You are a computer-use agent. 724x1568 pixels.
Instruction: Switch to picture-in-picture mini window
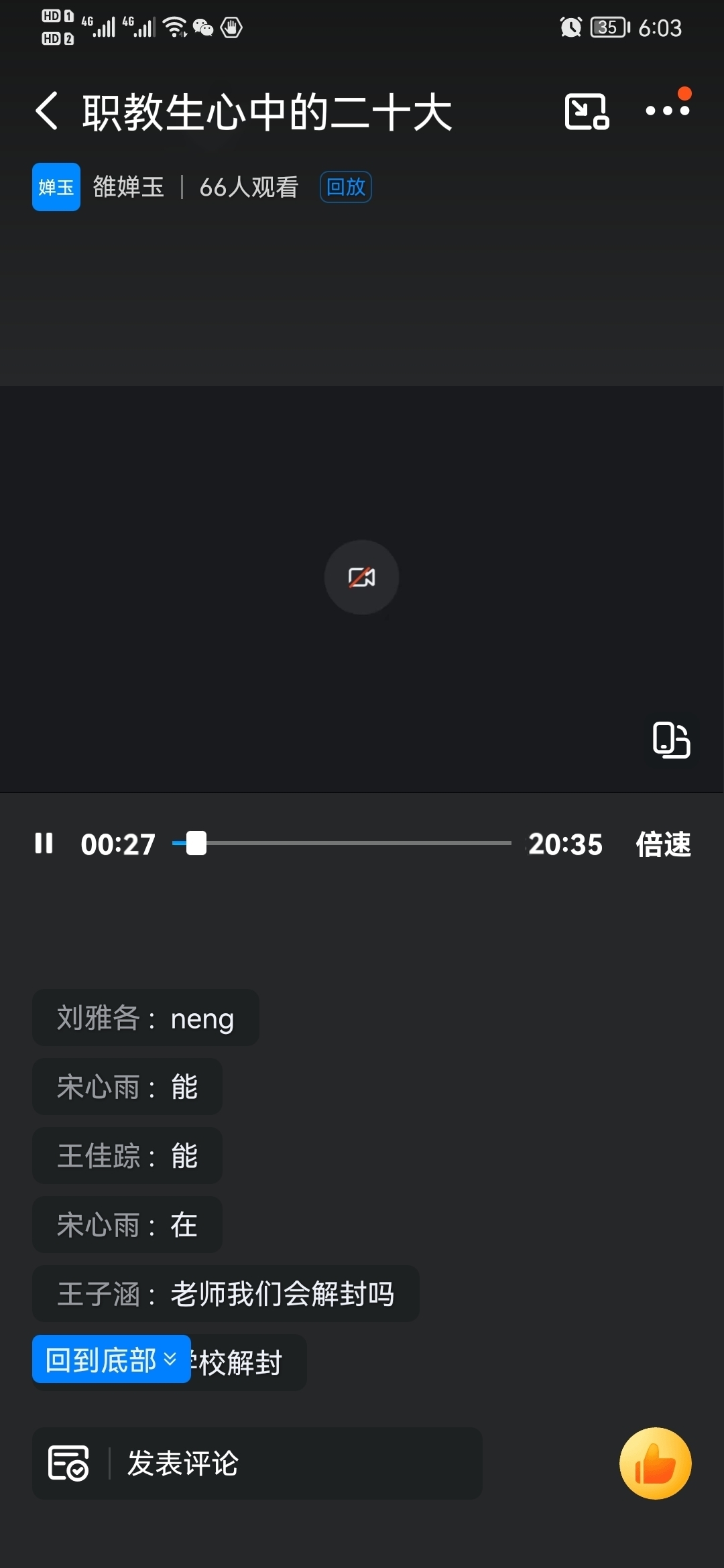[x=587, y=111]
